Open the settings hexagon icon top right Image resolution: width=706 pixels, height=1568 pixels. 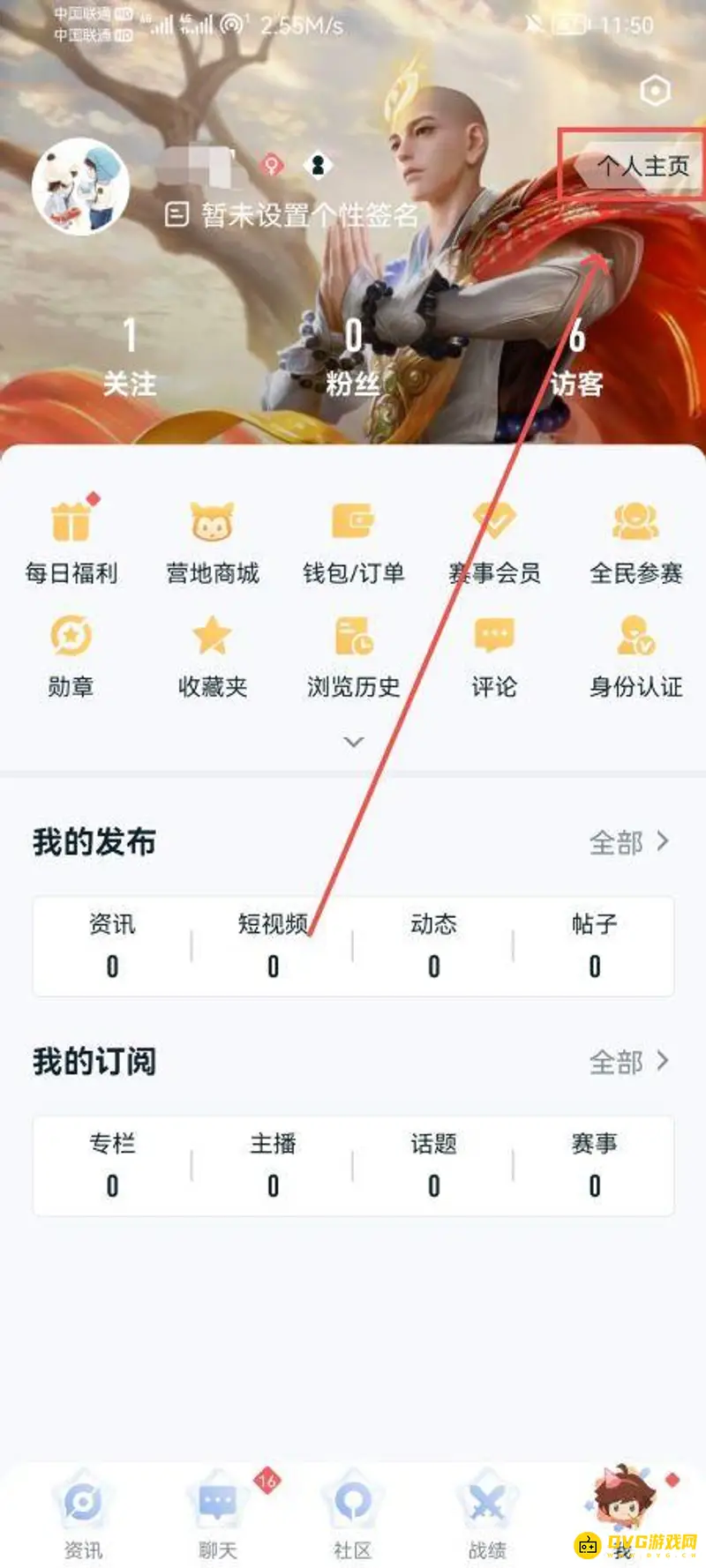pyautogui.click(x=654, y=91)
